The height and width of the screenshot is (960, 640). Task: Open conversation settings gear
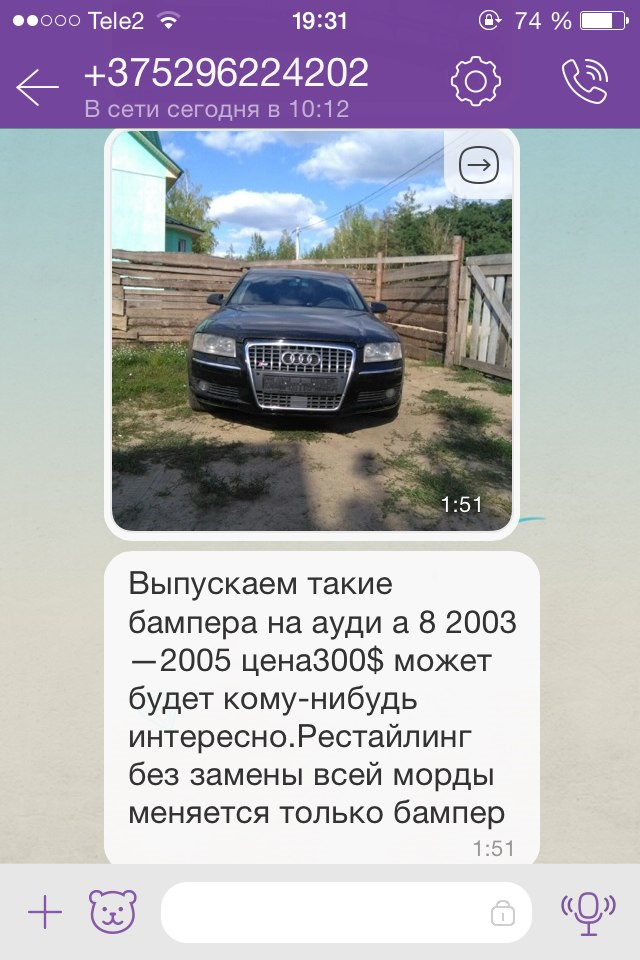475,82
